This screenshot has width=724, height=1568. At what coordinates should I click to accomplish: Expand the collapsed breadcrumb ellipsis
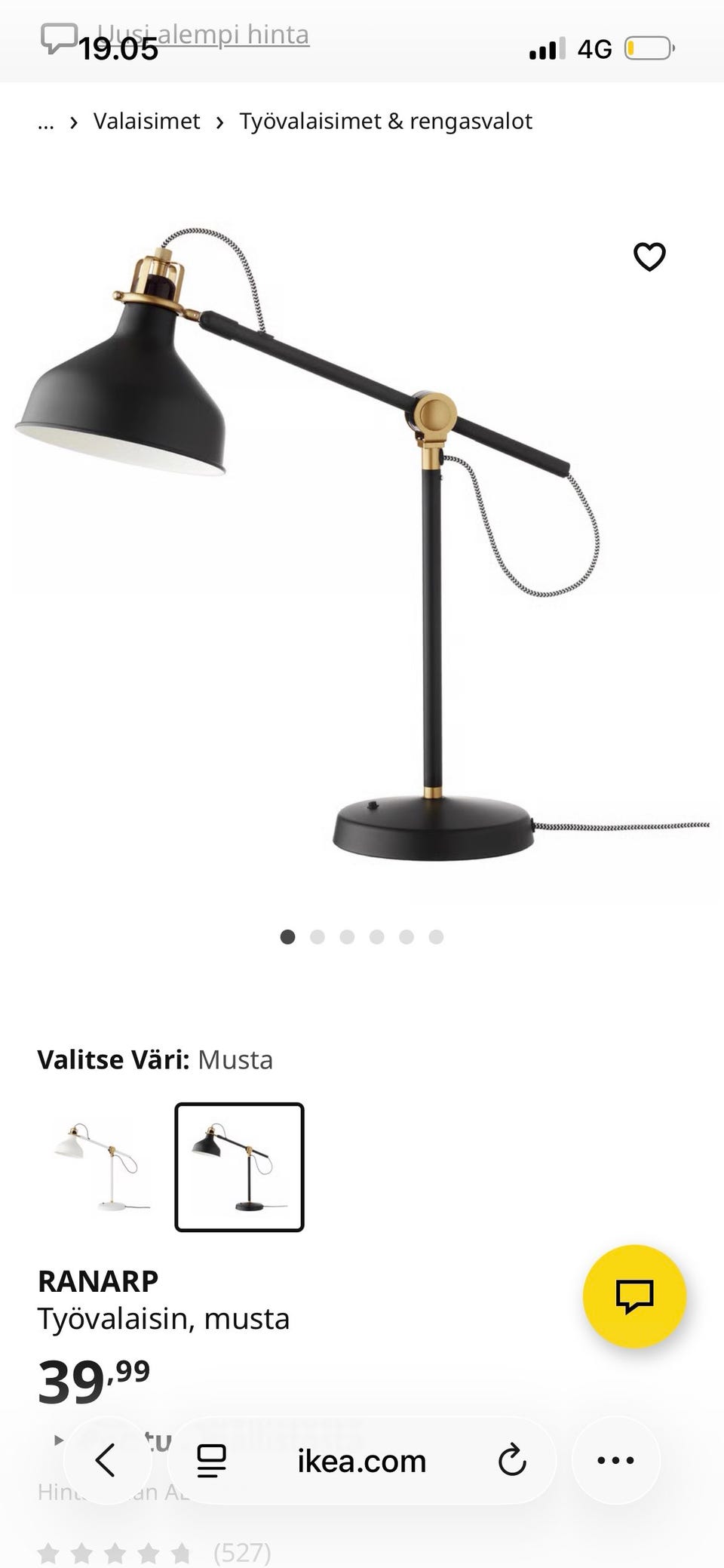point(46,121)
